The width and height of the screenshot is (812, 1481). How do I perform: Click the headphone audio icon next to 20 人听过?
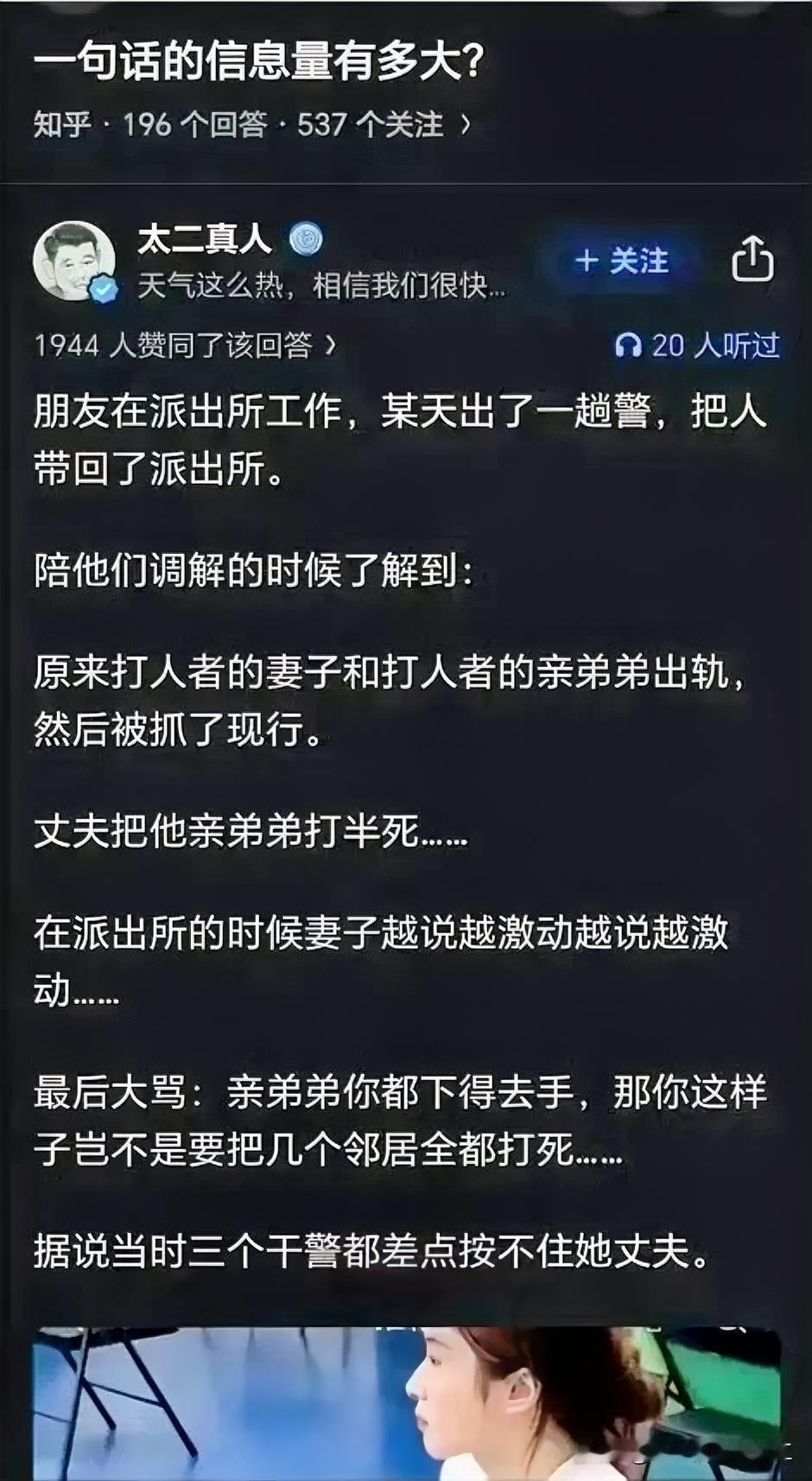tap(627, 346)
